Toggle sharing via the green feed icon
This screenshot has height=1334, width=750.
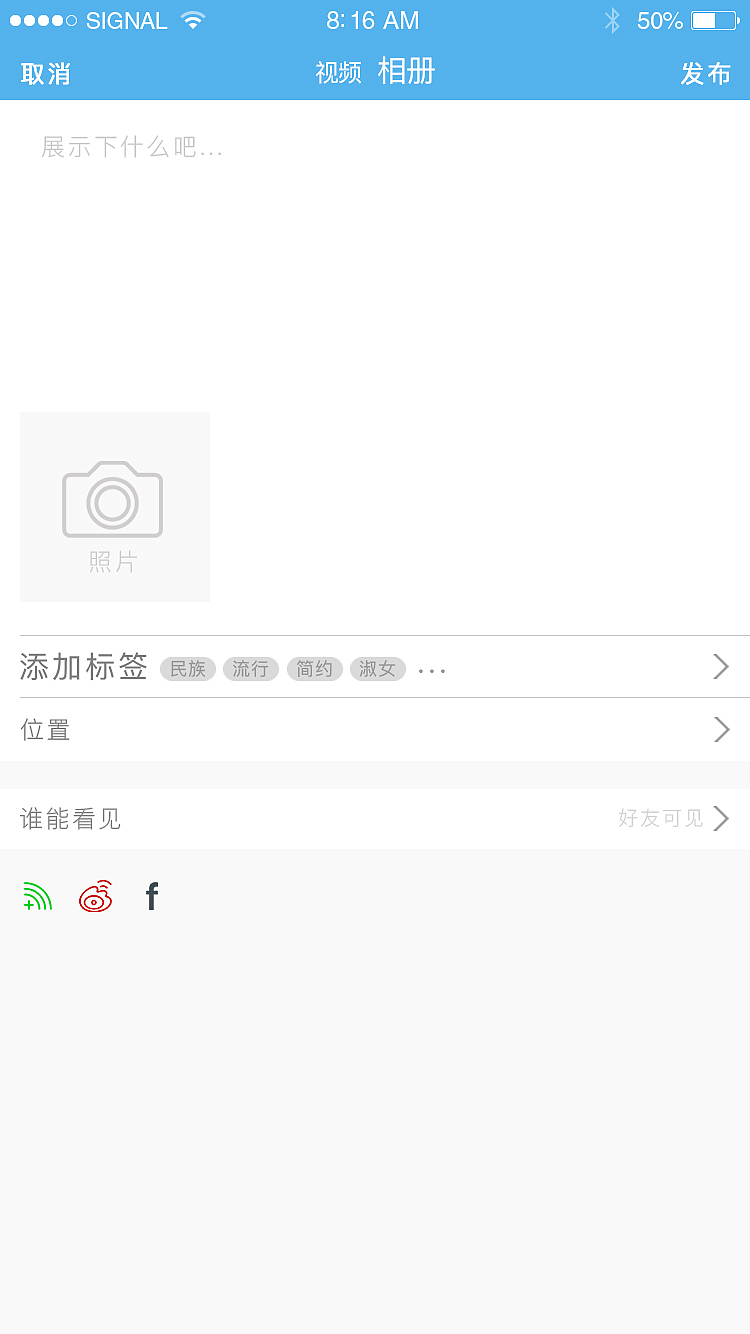click(37, 897)
